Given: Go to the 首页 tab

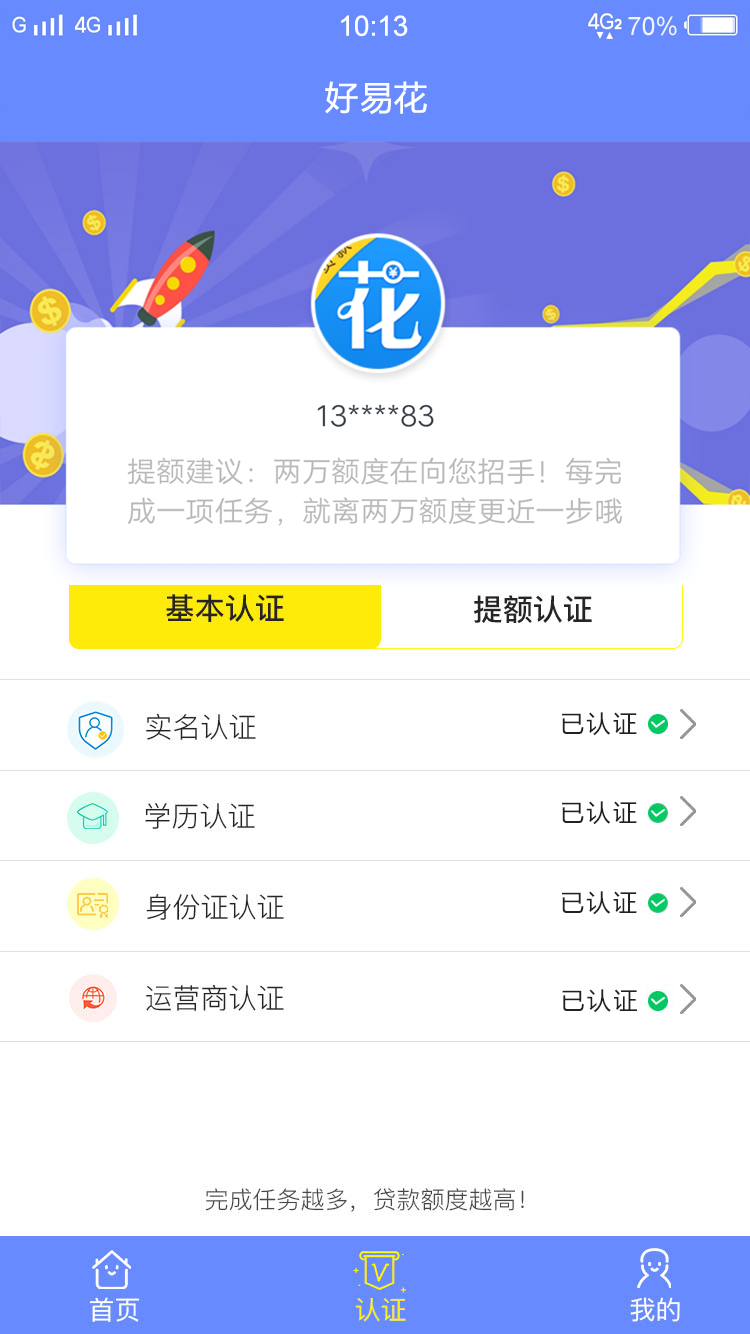Looking at the screenshot, I should (x=114, y=1286).
